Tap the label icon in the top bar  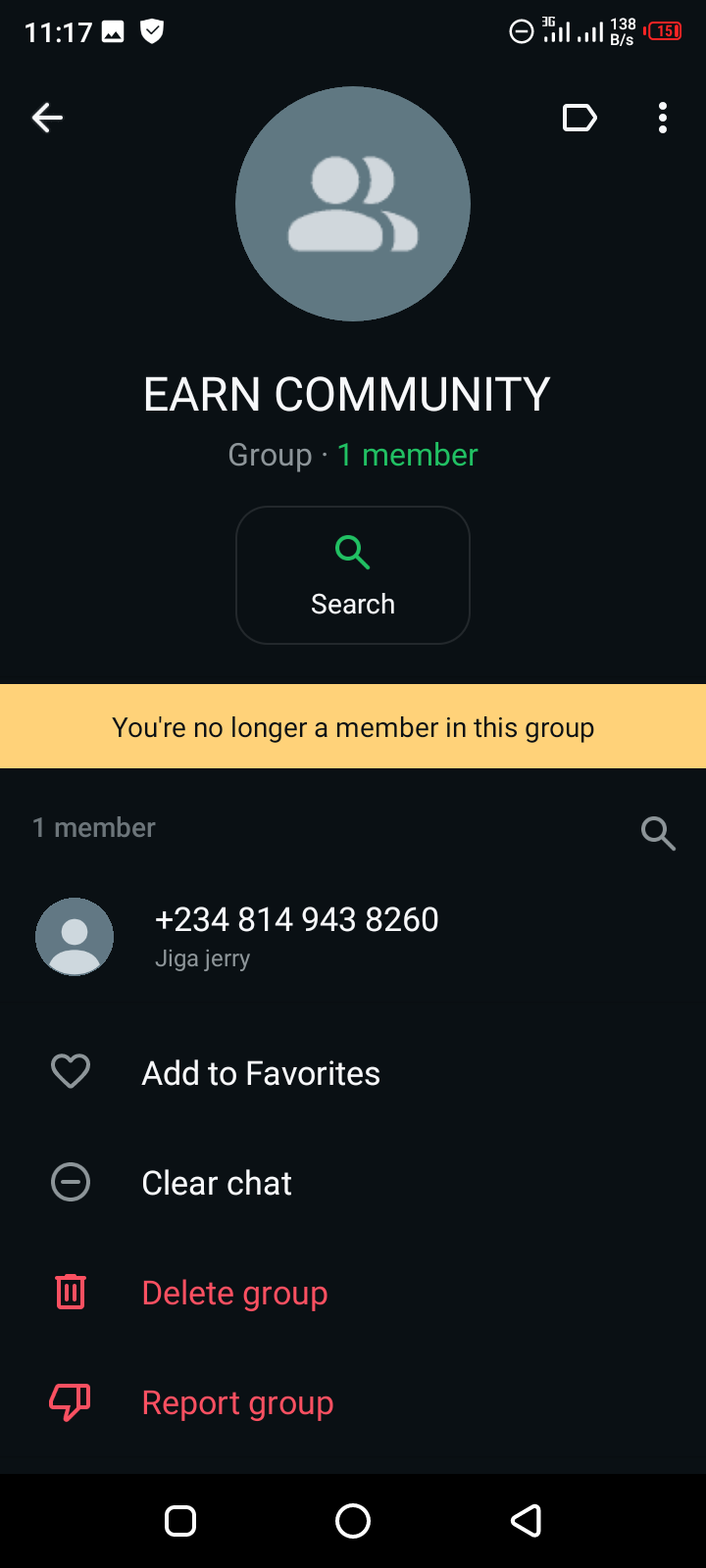click(580, 119)
